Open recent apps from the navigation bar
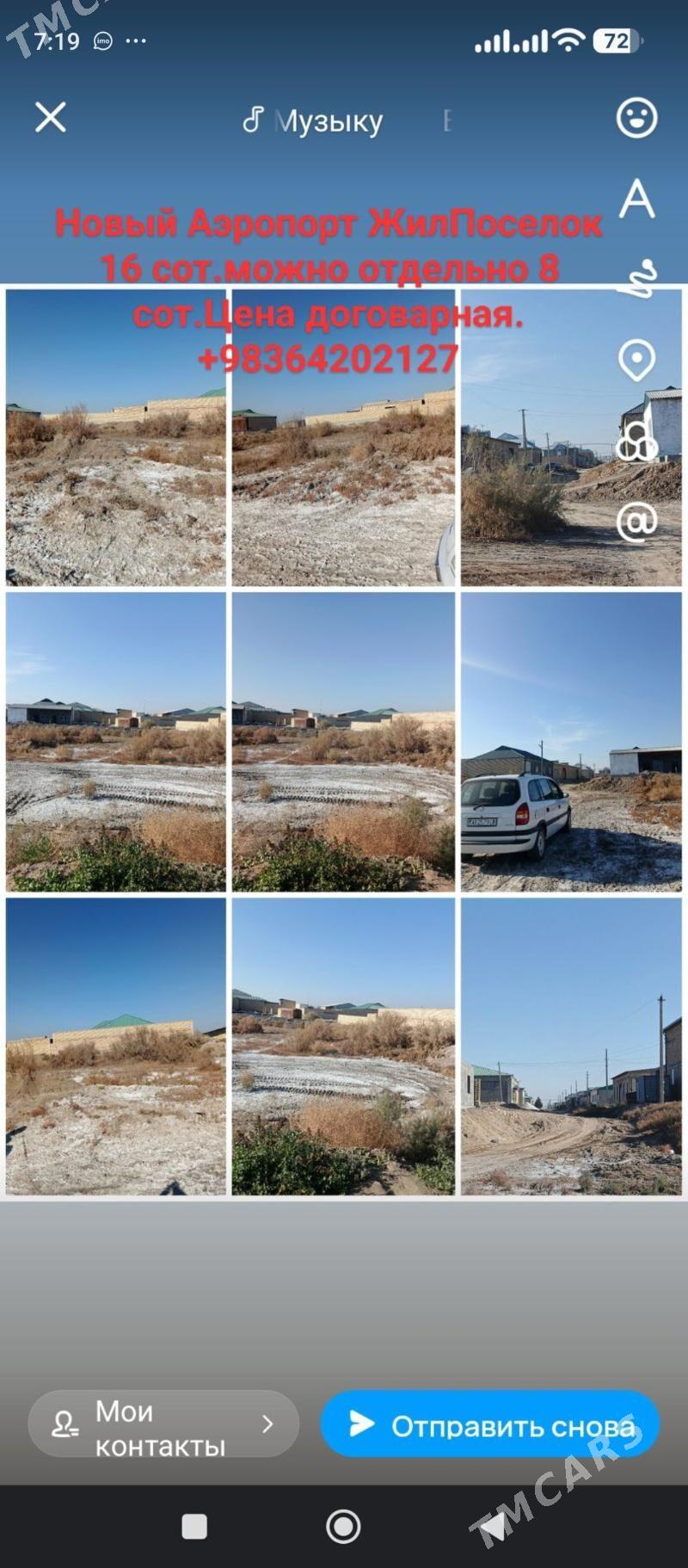Viewport: 688px width, 1568px height. (x=194, y=1526)
